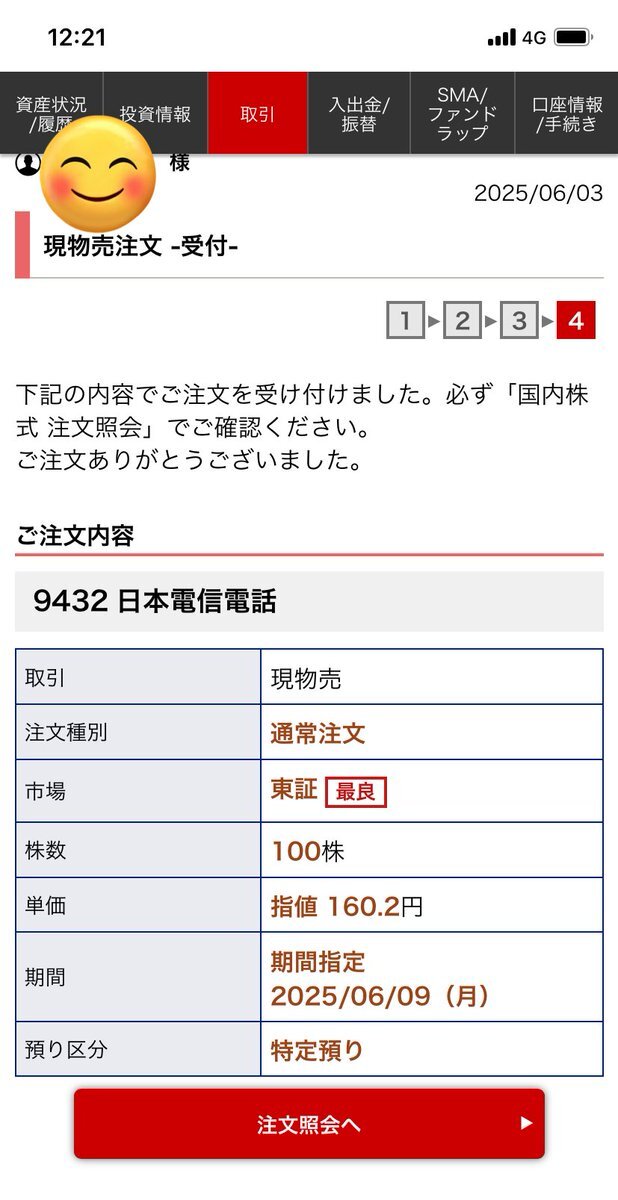Go to the 入出金/振替 tab
The width and height of the screenshot is (618, 1200).
[359, 113]
